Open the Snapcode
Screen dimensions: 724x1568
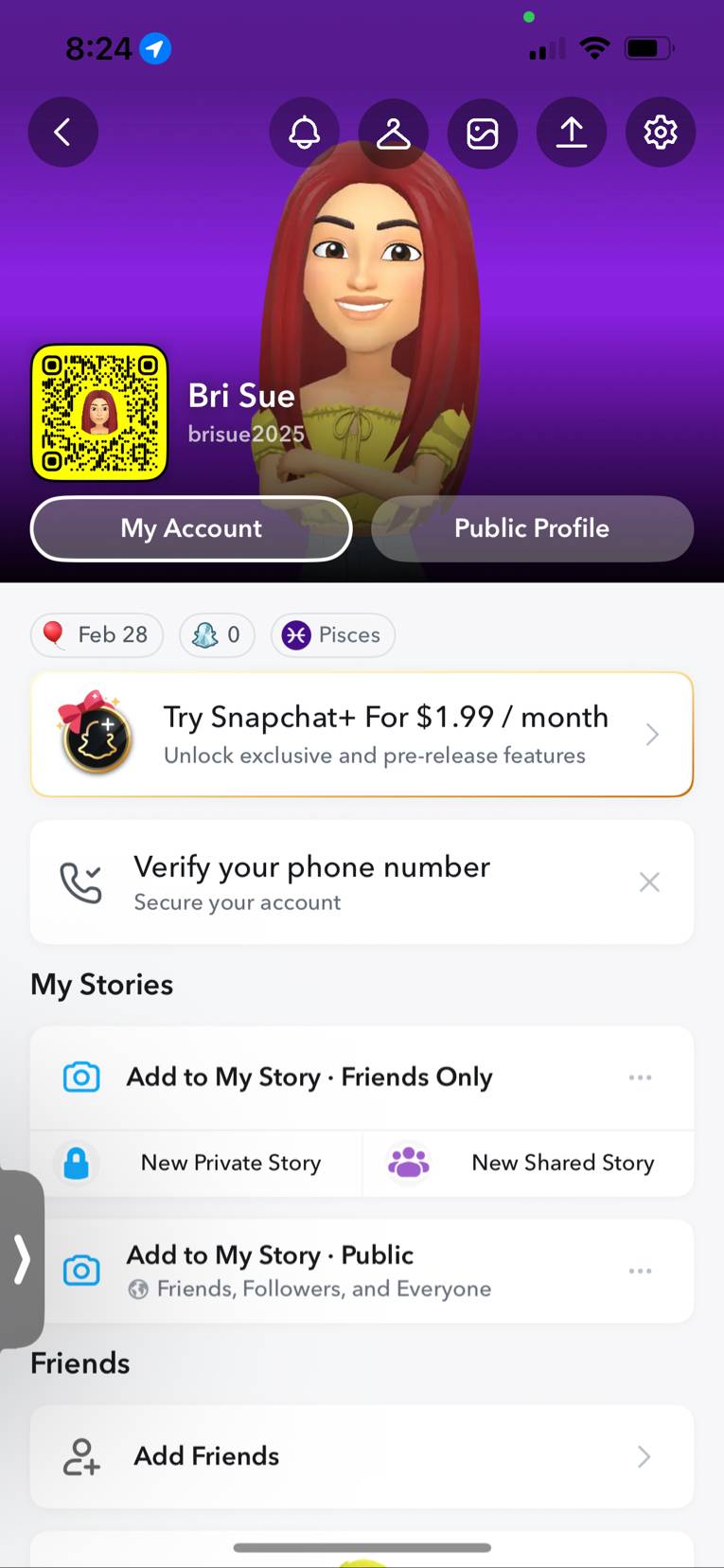pos(99,413)
